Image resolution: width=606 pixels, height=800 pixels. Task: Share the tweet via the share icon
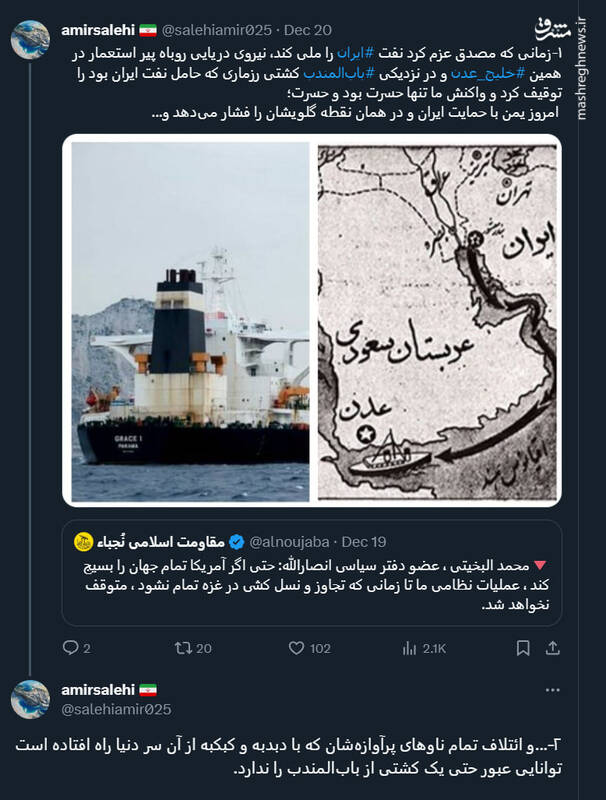point(552,648)
